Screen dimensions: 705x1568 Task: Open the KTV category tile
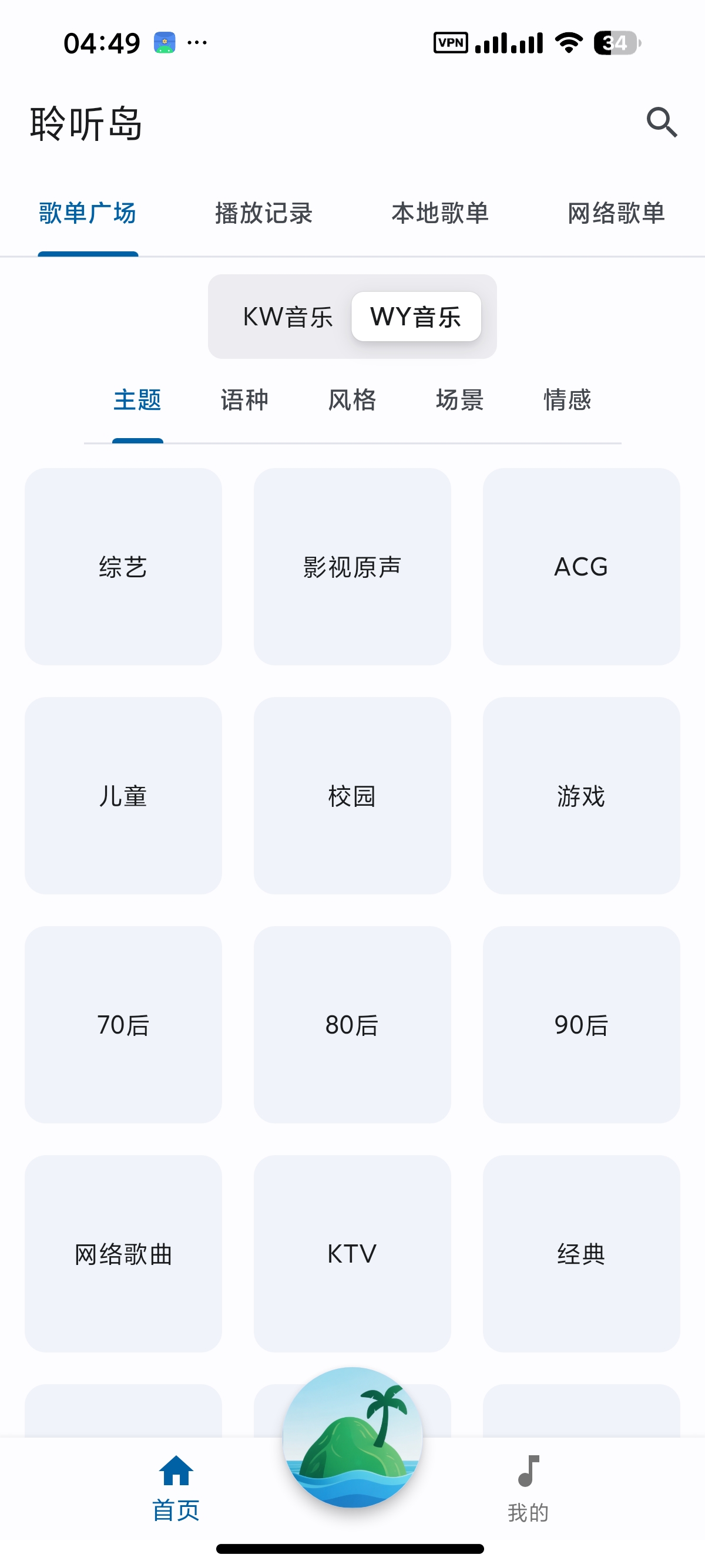(352, 1253)
